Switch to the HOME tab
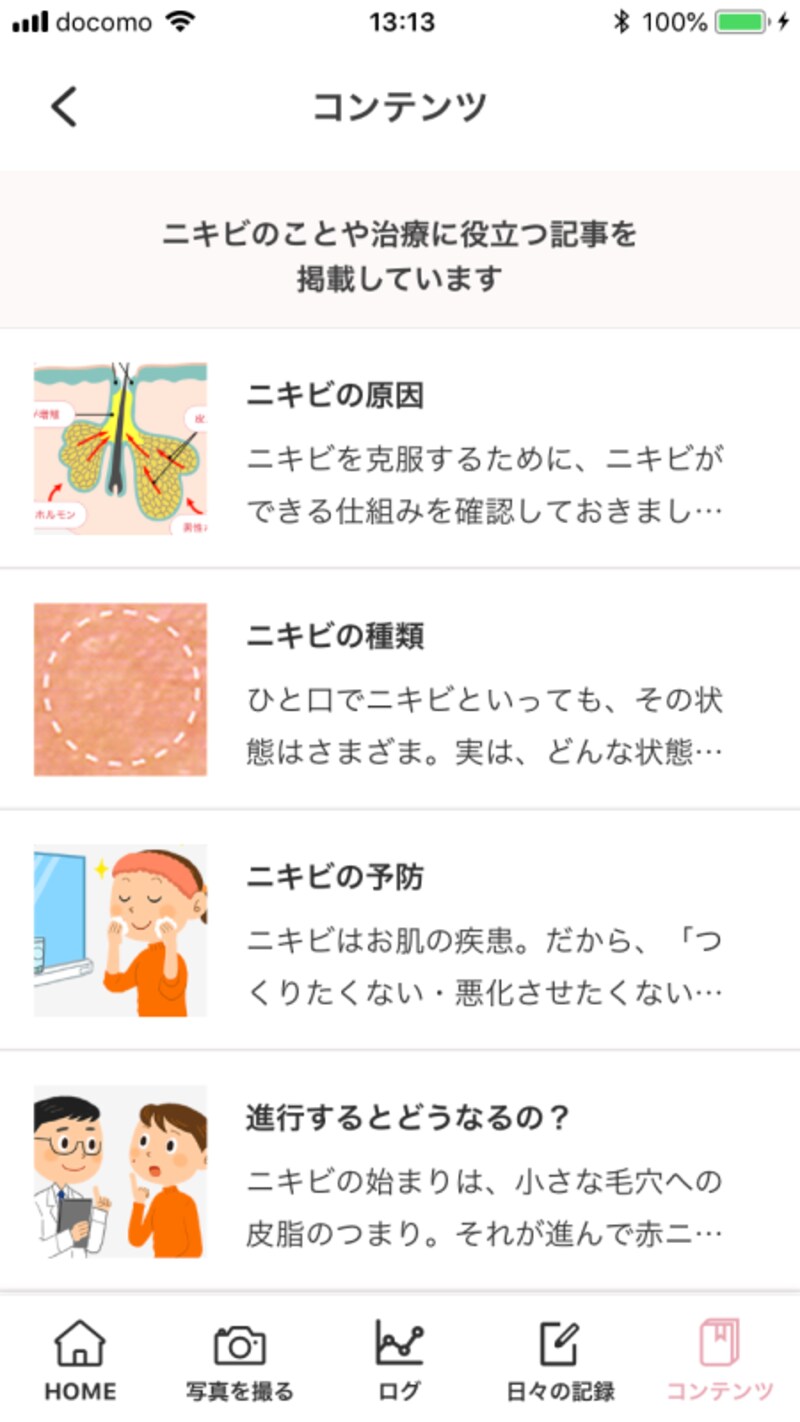 coord(80,1358)
